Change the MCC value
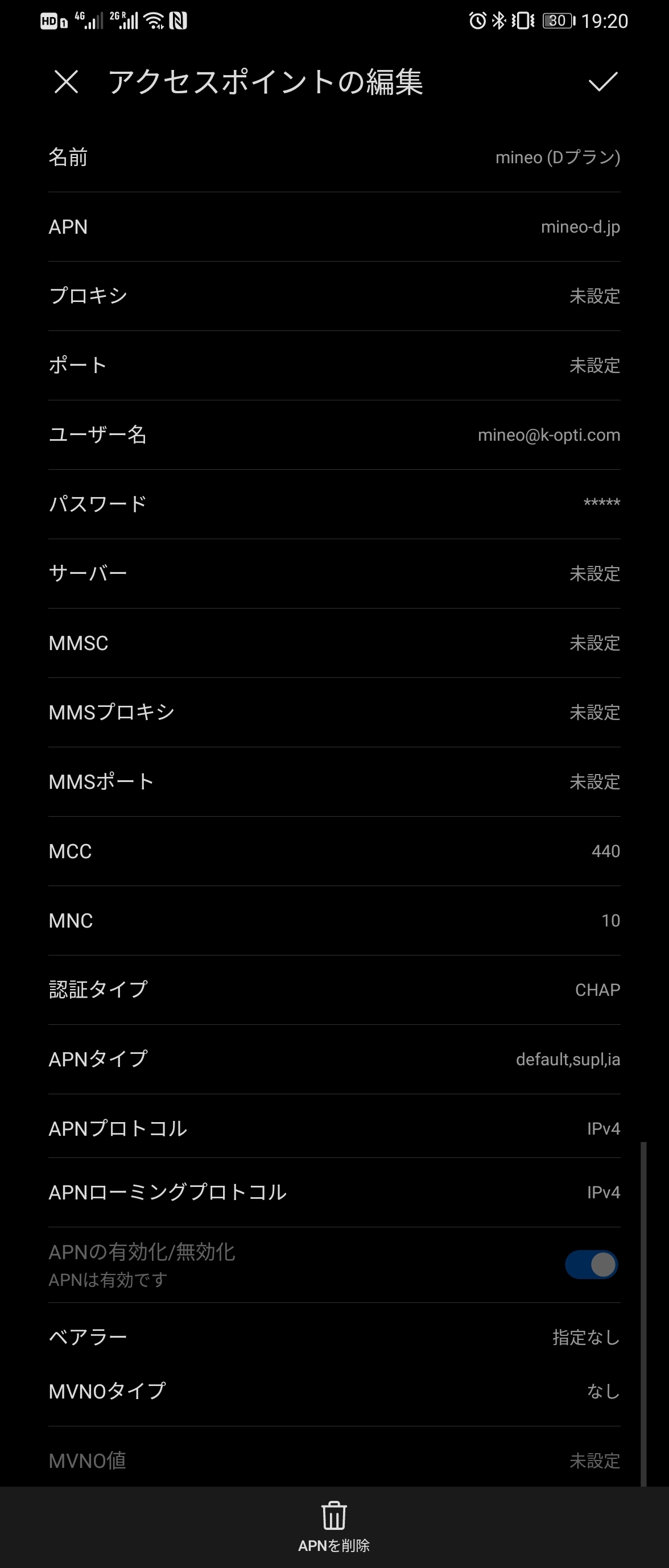The image size is (669, 1568). tap(334, 851)
